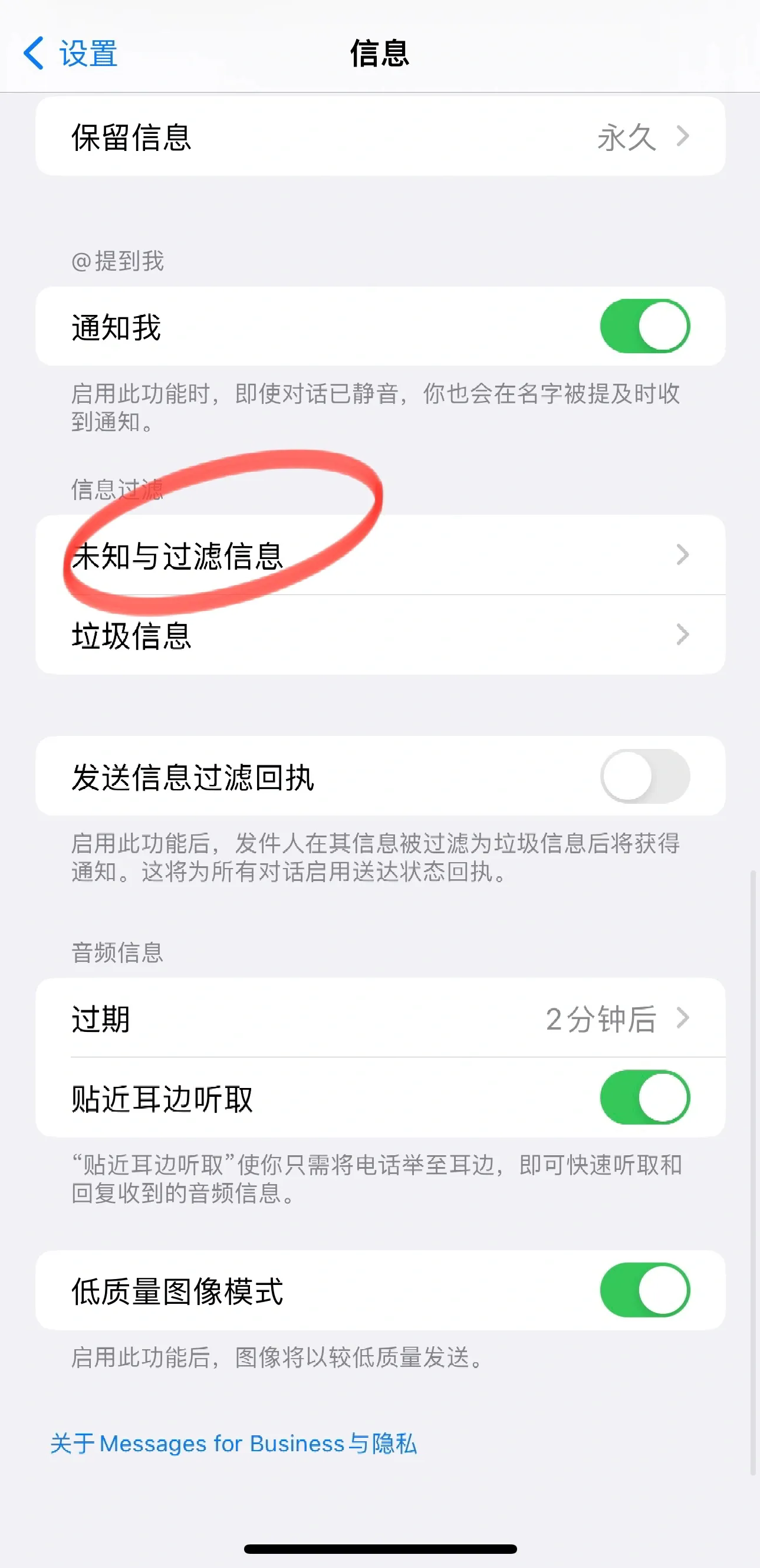The height and width of the screenshot is (1568, 760).
Task: Change audio message 过期 time
Action: pos(380,1018)
